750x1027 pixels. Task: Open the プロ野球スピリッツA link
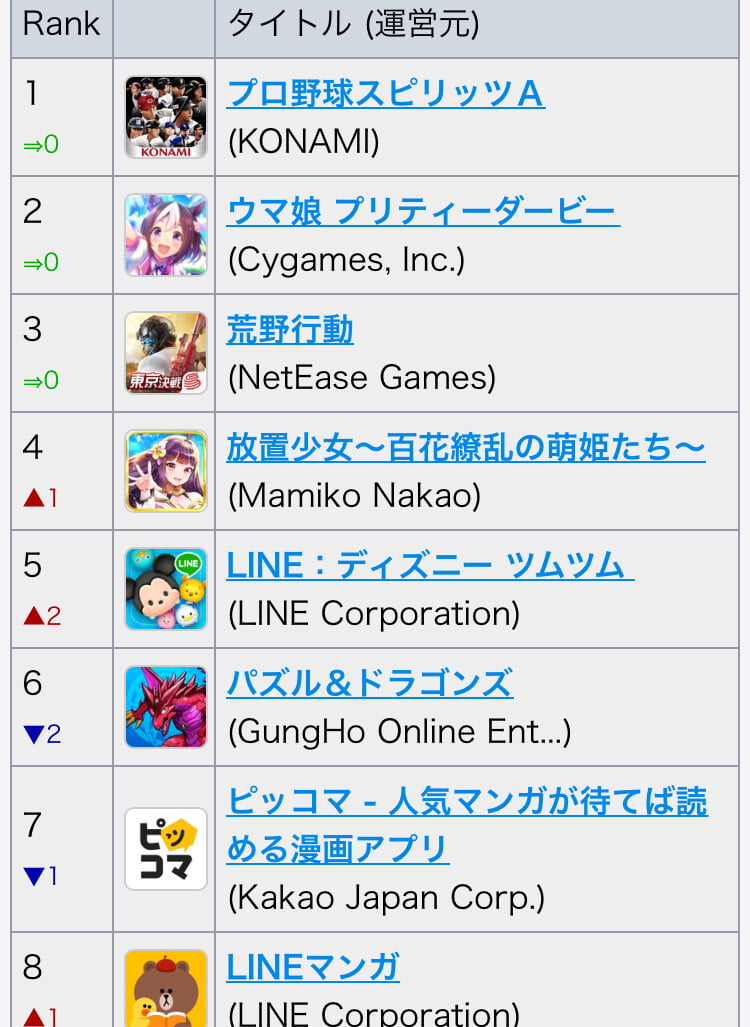(x=385, y=93)
